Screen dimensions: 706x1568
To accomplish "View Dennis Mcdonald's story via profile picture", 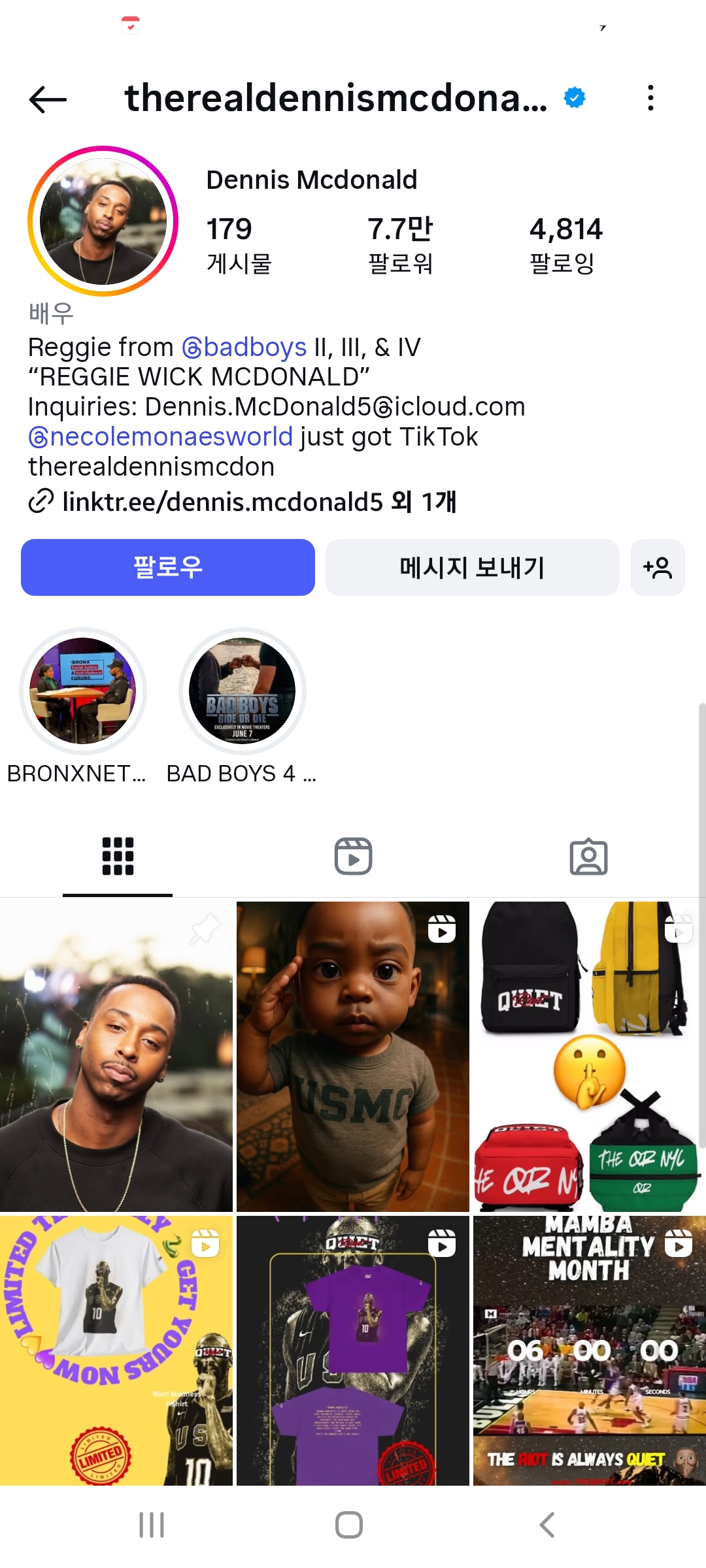I will tap(103, 221).
